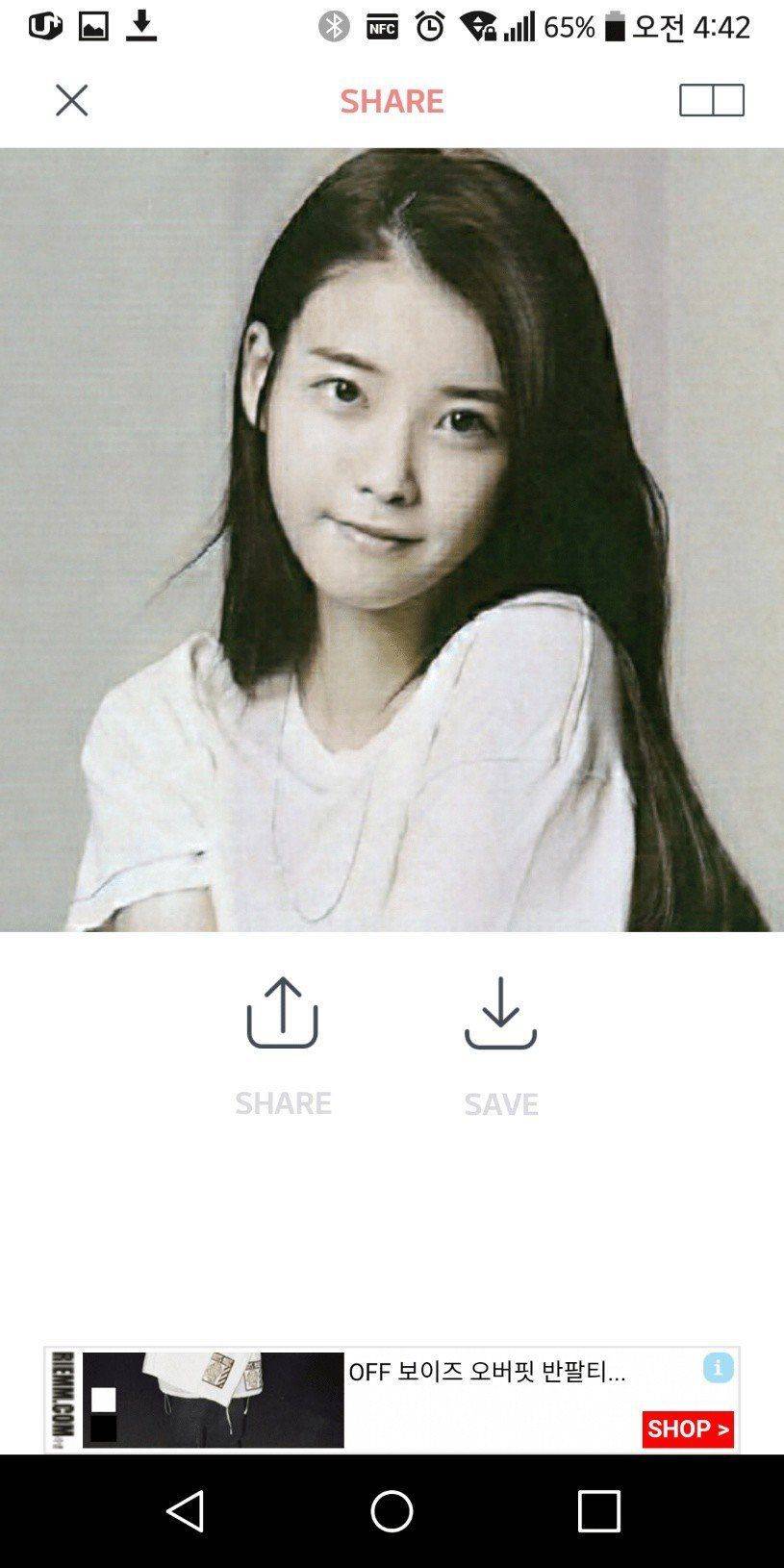Tap the ad info 'i' icon
This screenshot has height=1568, width=784.
pyautogui.click(x=716, y=1368)
